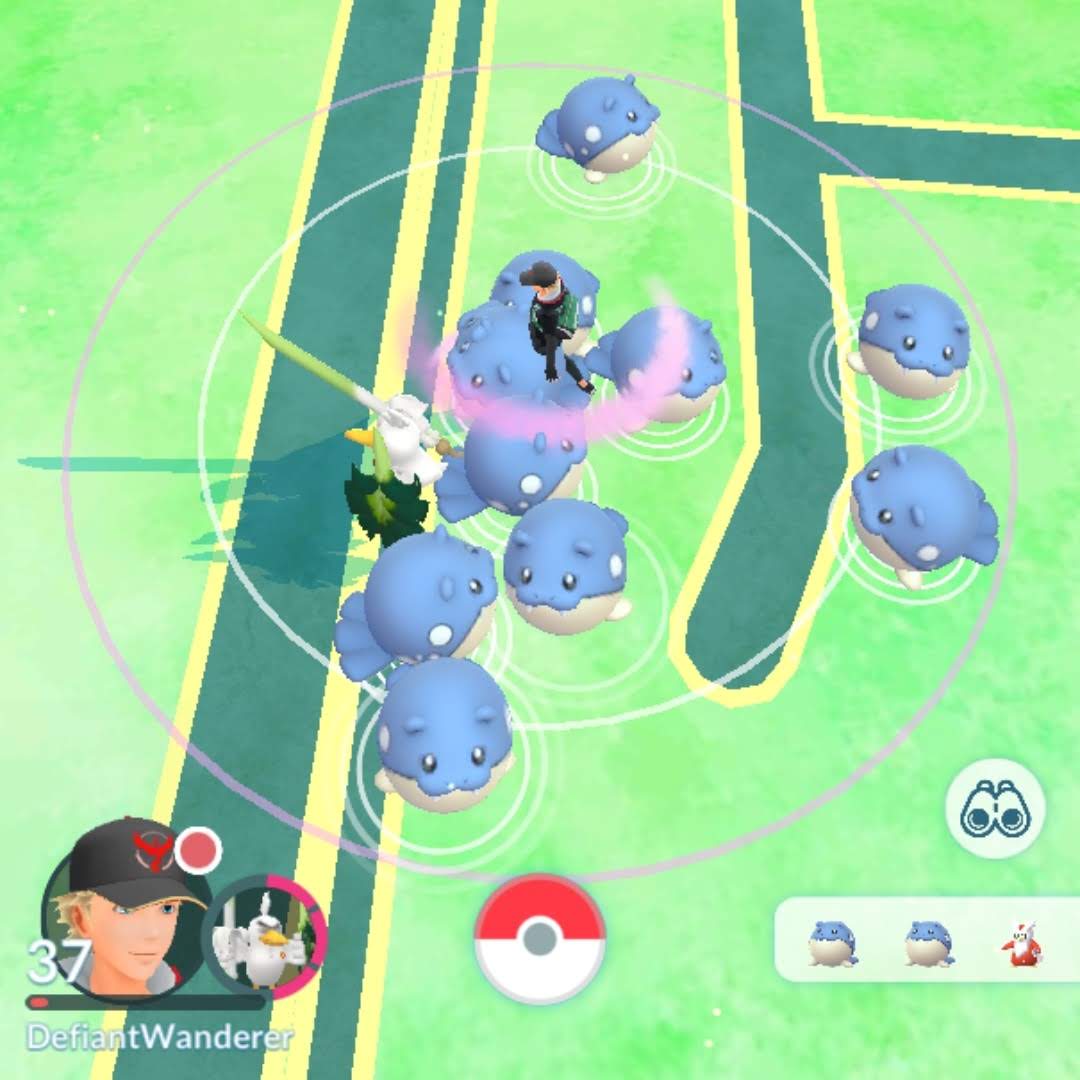The image size is (1080, 1080).
Task: Open the research binoculars button
Action: click(994, 809)
